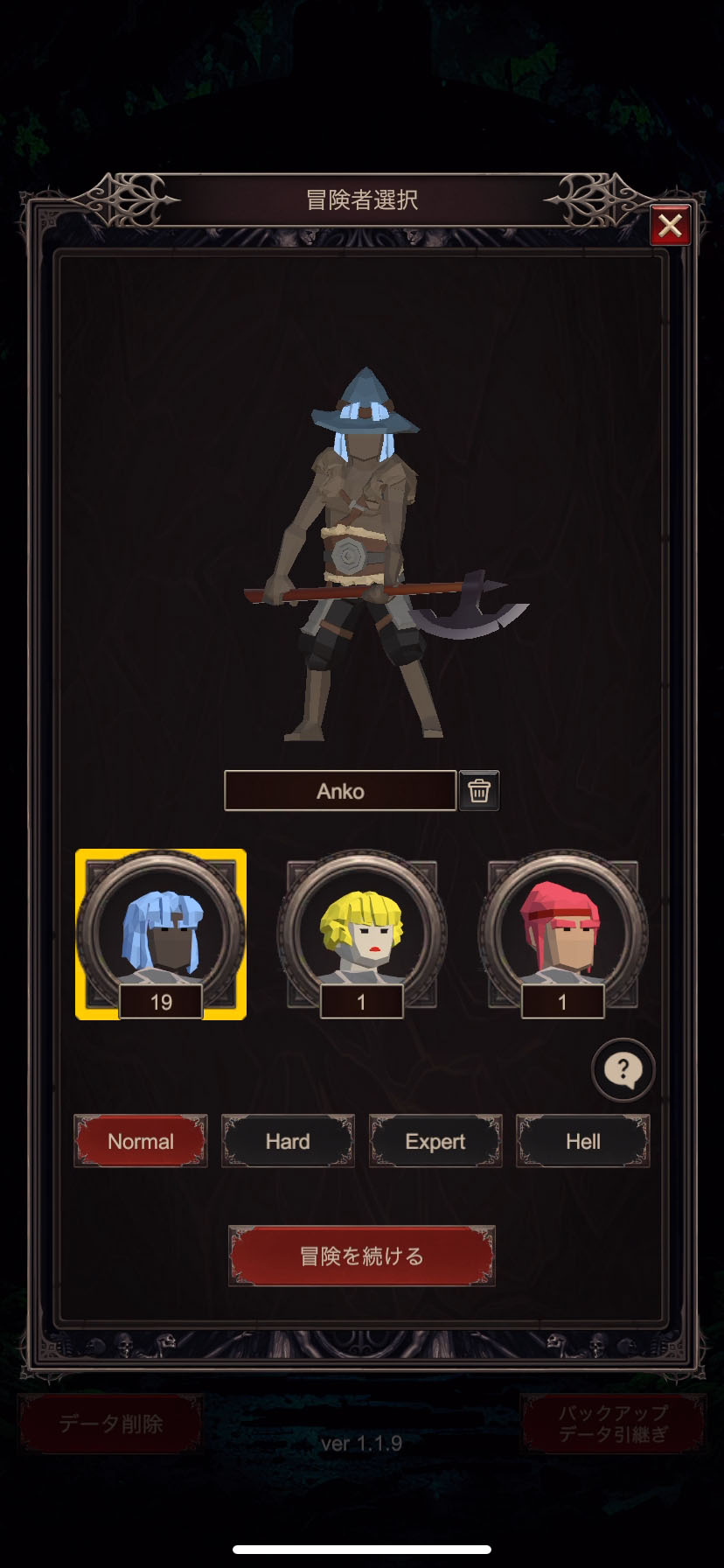Switch to Expert difficulty
This screenshot has height=1568, width=724.
[435, 1141]
